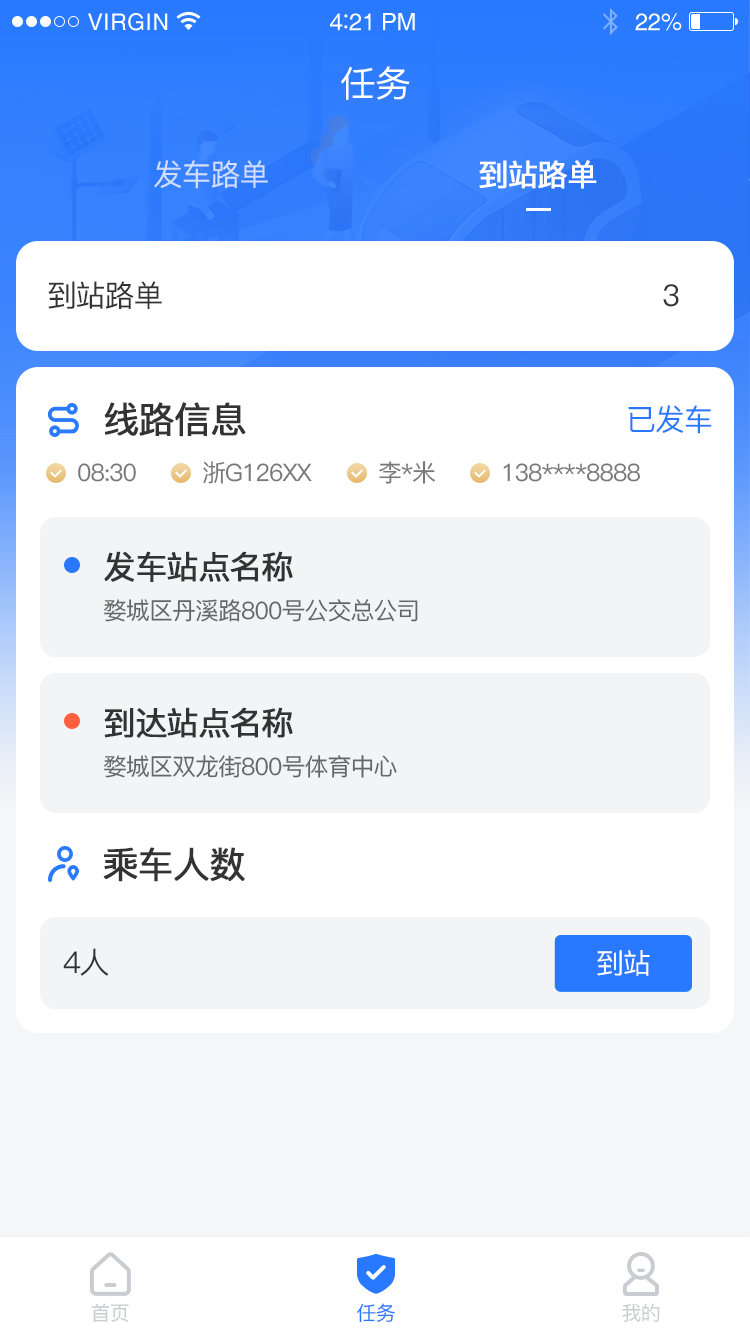Image resolution: width=750 pixels, height=1334 pixels.
Task: Toggle the checkmark before 浙G126XX
Action: pyautogui.click(x=180, y=473)
